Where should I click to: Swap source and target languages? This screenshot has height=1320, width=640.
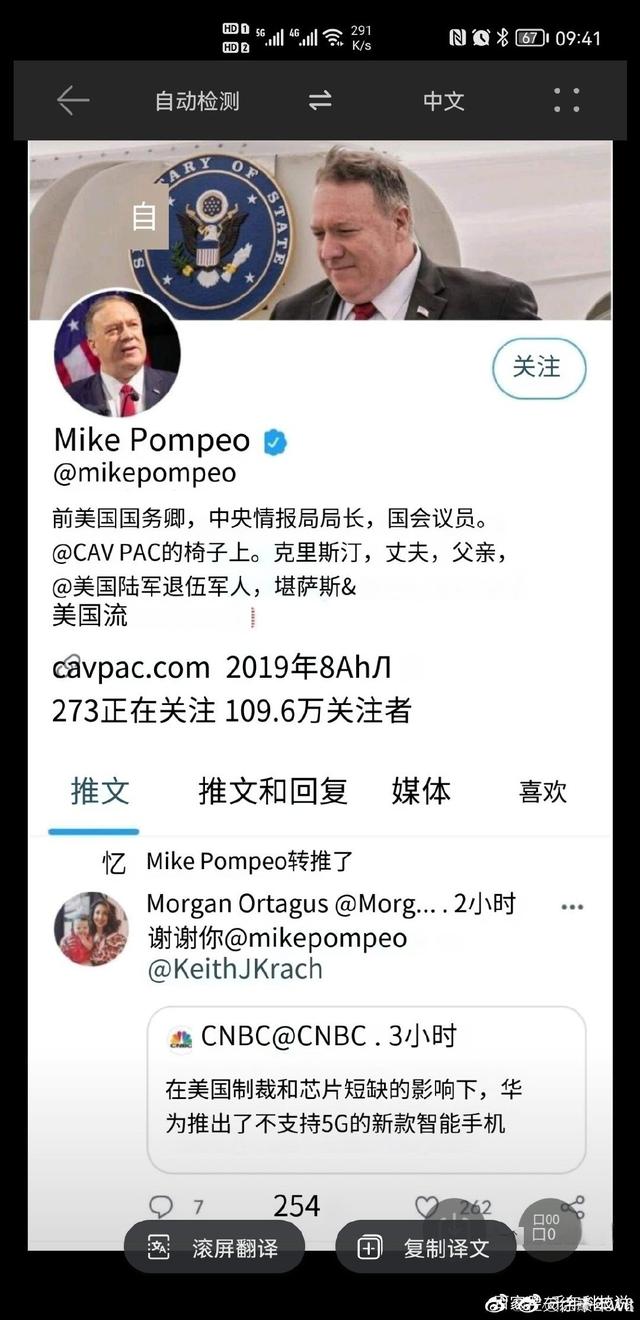(320, 100)
